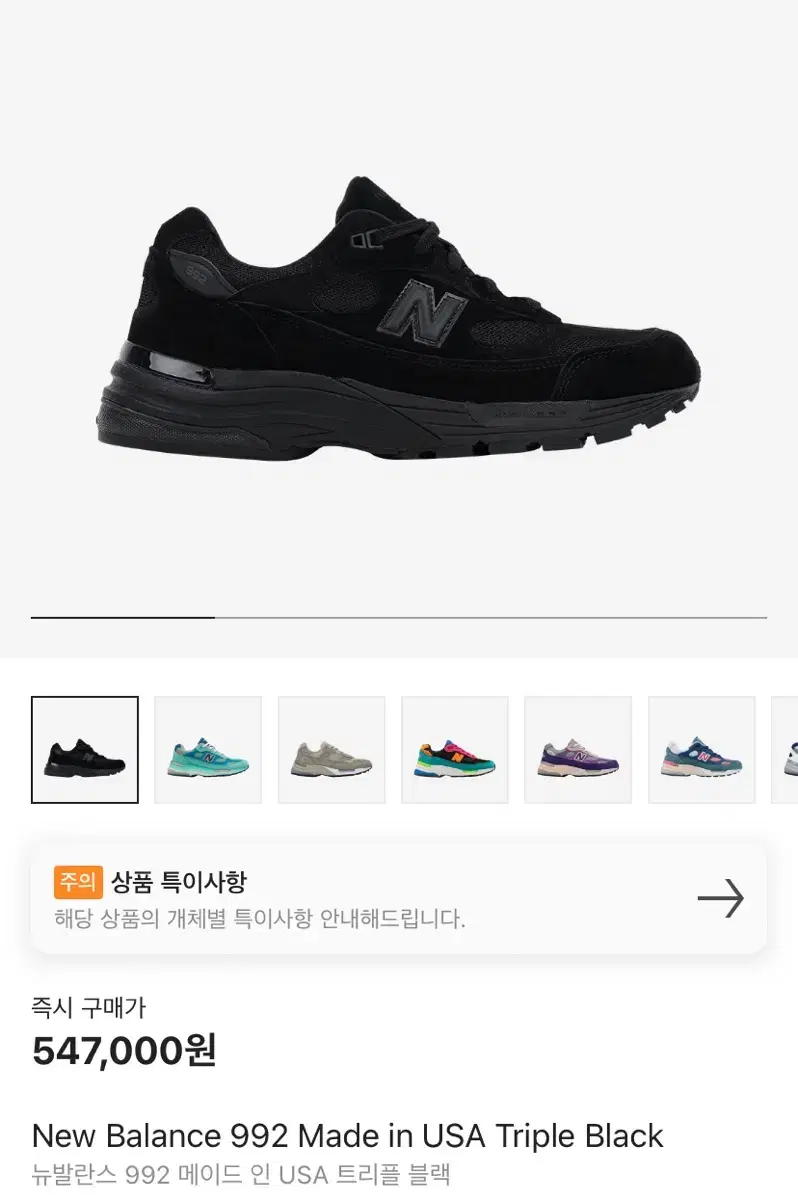This screenshot has height=1200, width=798.
Task: Open the New Balance 992 product title link
Action: tap(347, 1135)
